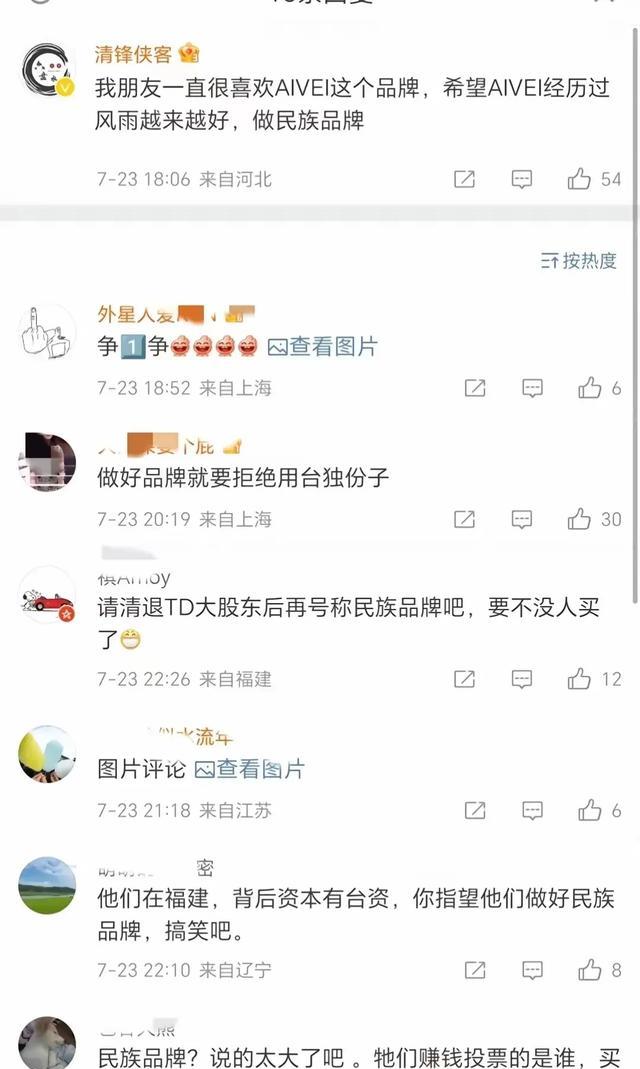
Task: Reply to 清锋侠客's comment
Action: pyautogui.click(x=522, y=179)
